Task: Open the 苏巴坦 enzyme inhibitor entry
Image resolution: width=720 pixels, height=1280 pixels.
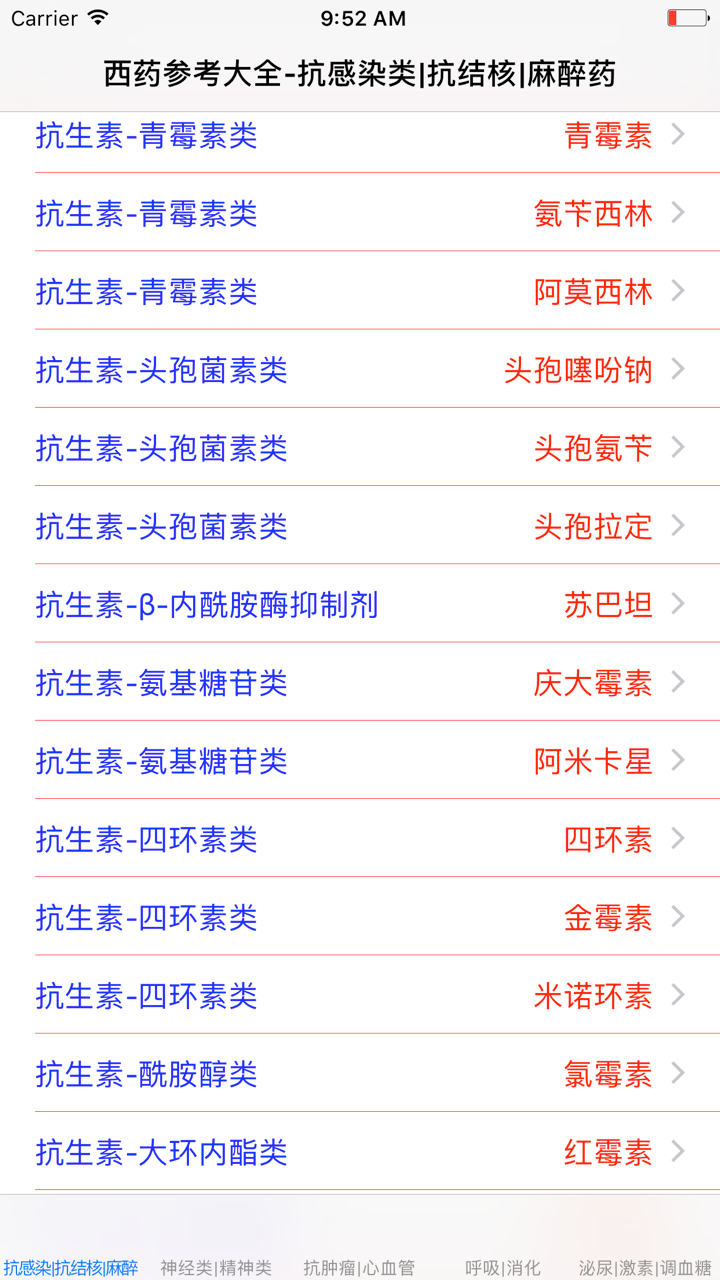Action: (360, 604)
